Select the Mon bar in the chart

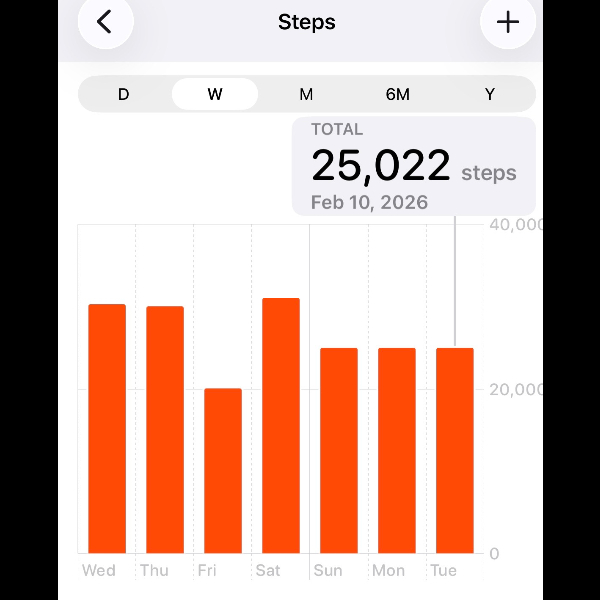[397, 450]
